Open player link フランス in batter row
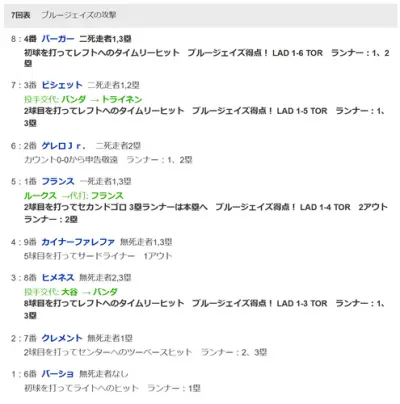The image size is (400, 404). click(x=58, y=181)
